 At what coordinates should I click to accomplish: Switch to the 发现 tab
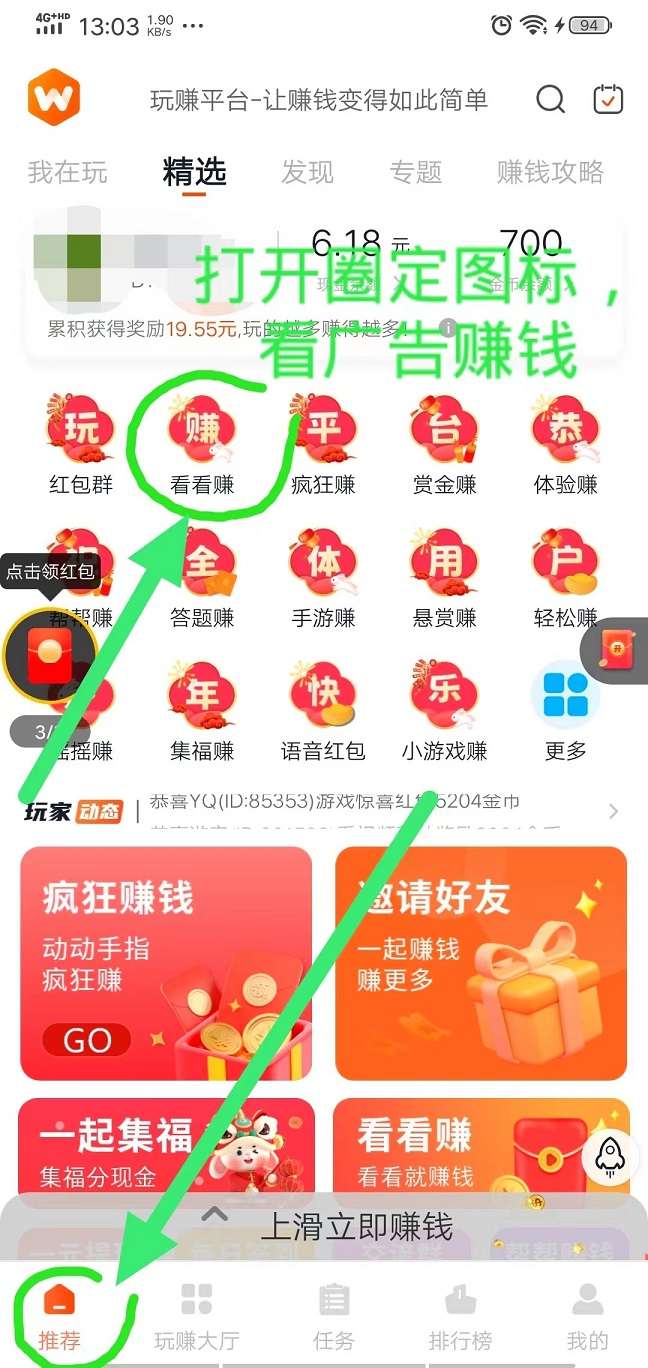pyautogui.click(x=307, y=172)
